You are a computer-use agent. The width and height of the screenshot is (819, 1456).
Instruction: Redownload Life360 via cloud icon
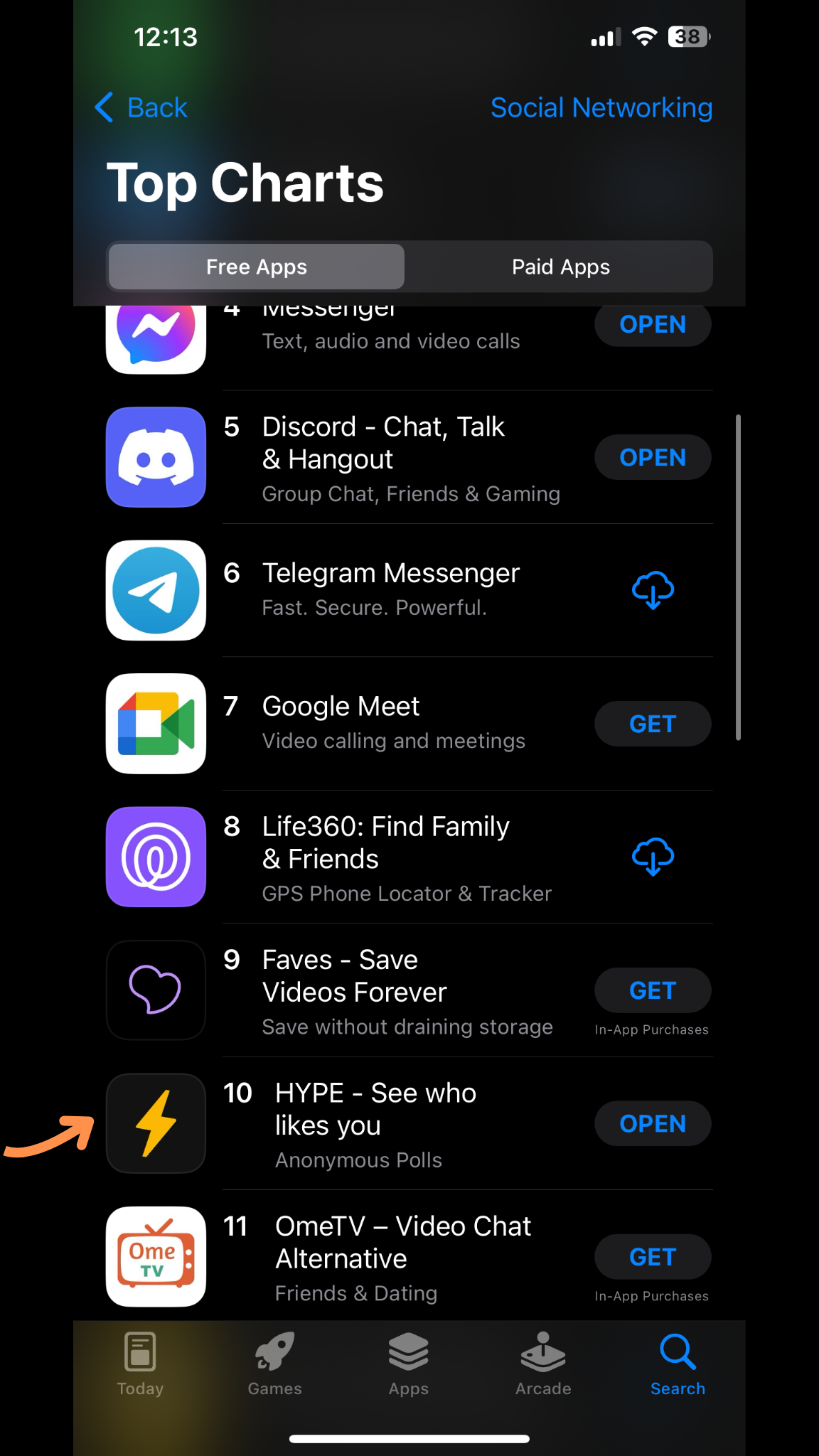653,857
